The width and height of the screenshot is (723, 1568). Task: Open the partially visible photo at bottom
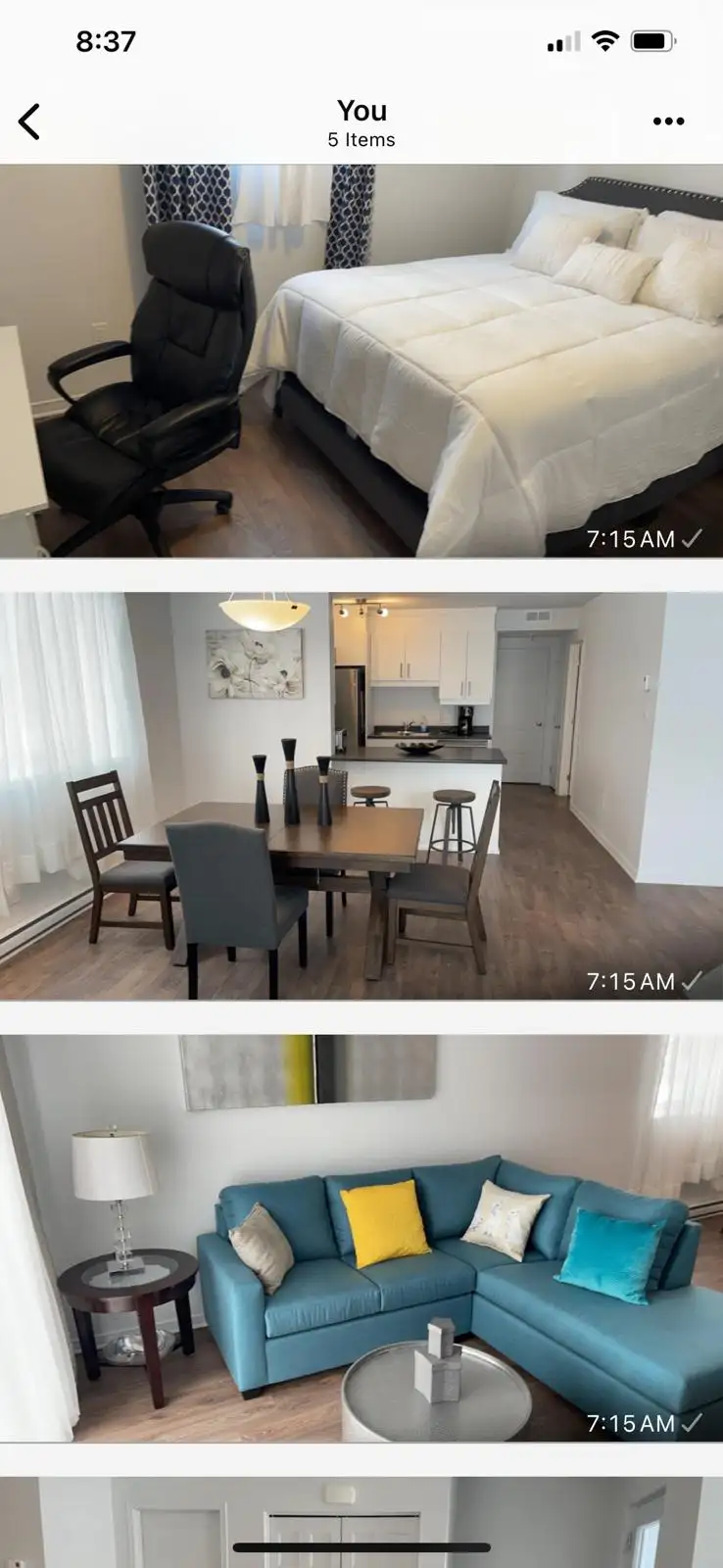361,1519
